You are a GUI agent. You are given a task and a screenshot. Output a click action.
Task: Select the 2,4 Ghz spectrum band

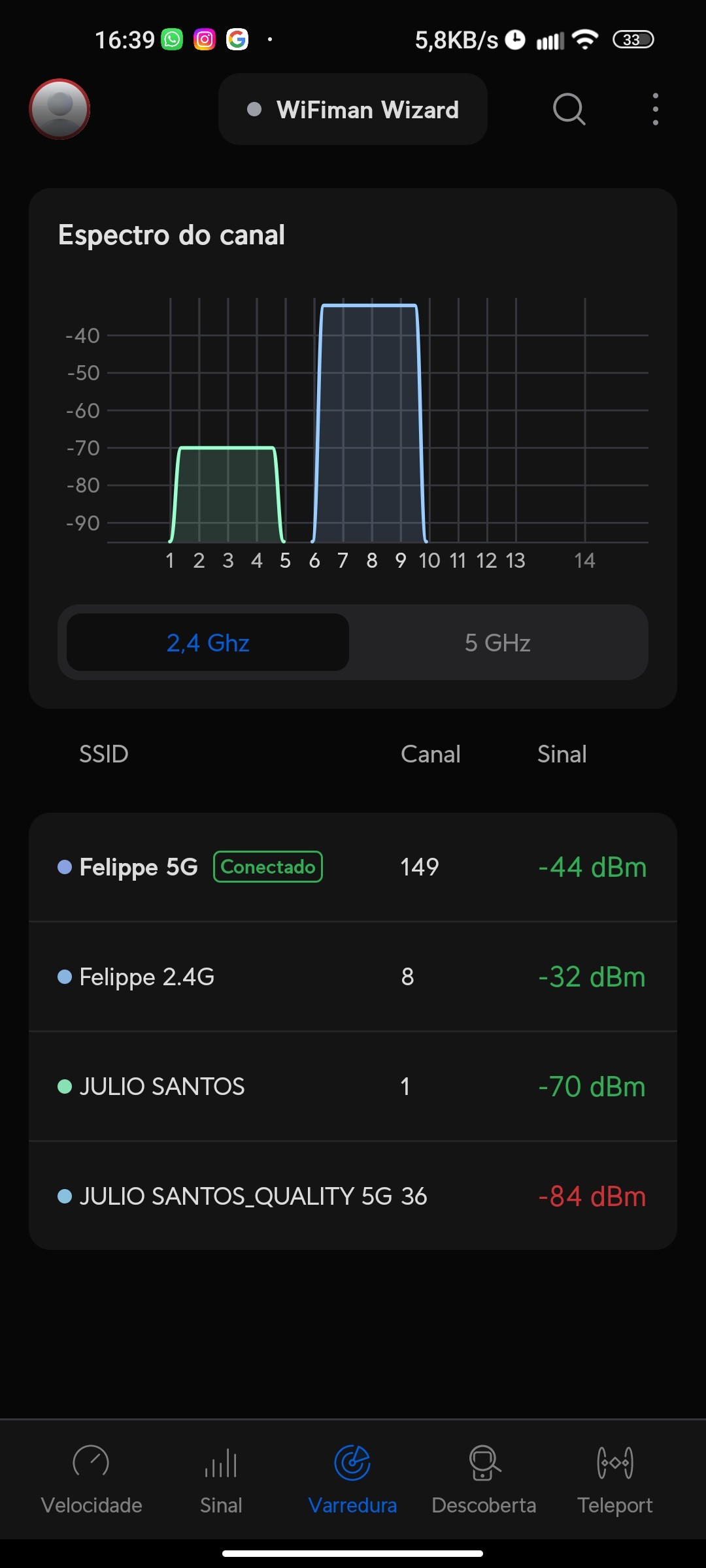[208, 643]
